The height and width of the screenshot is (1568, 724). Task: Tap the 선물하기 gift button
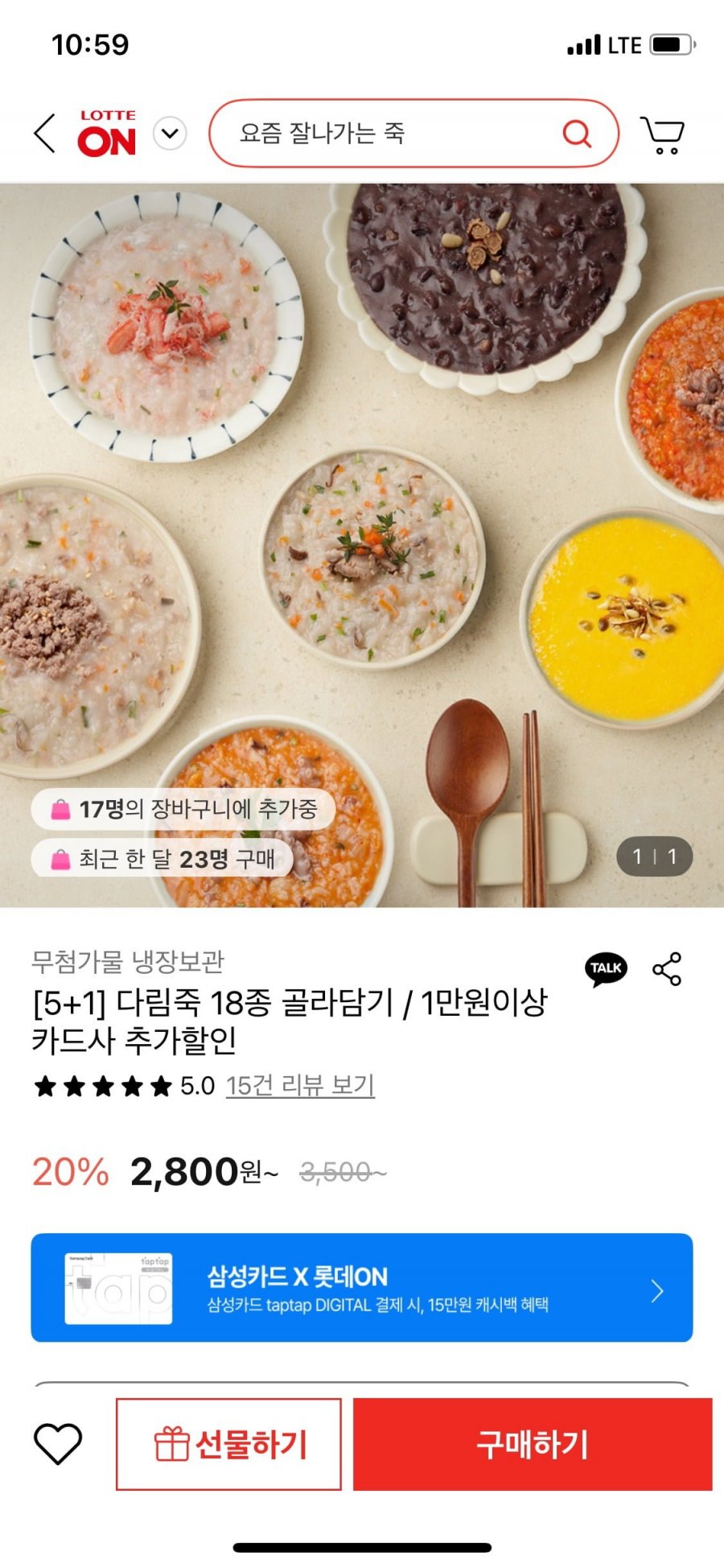pyautogui.click(x=229, y=1444)
